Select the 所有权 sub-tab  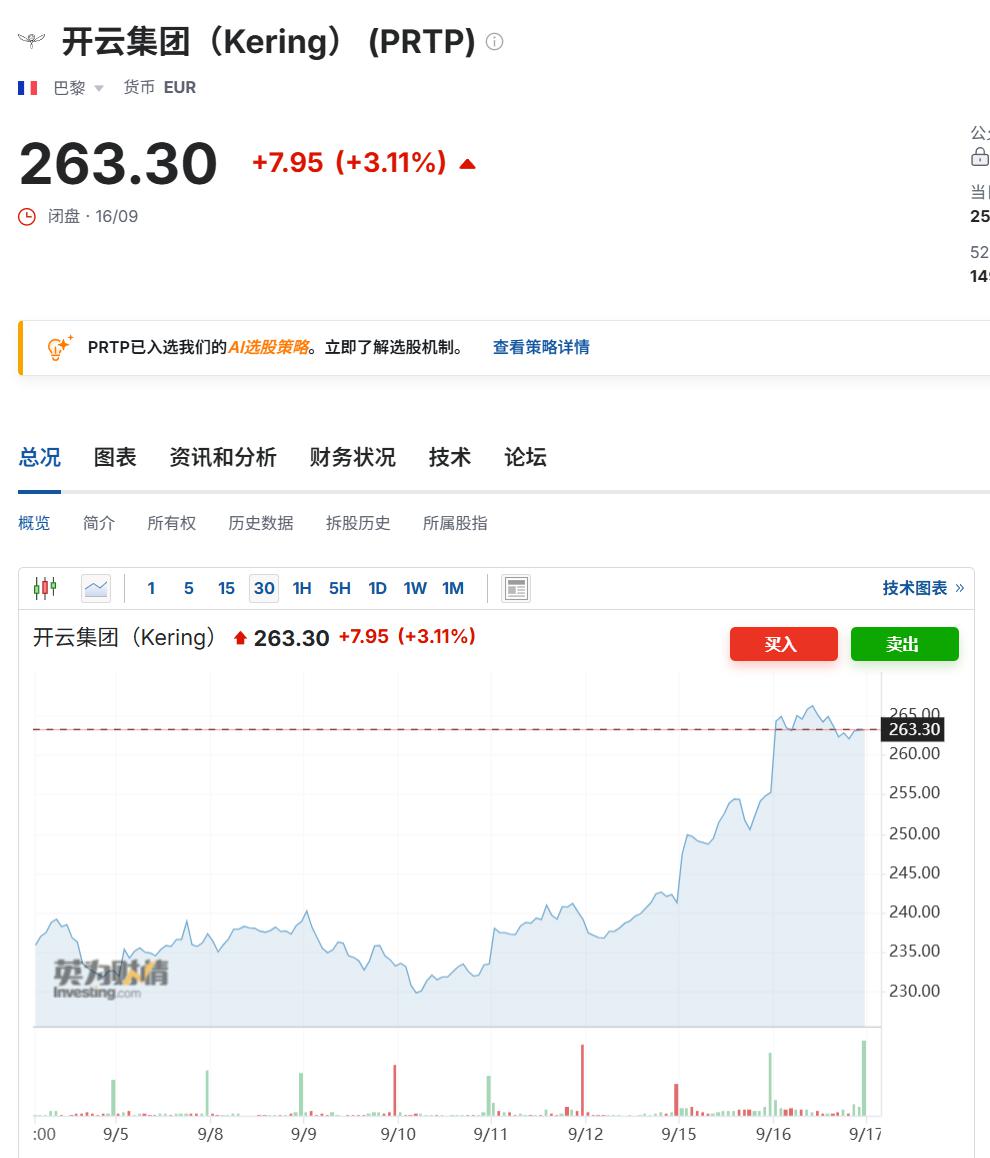pos(171,523)
